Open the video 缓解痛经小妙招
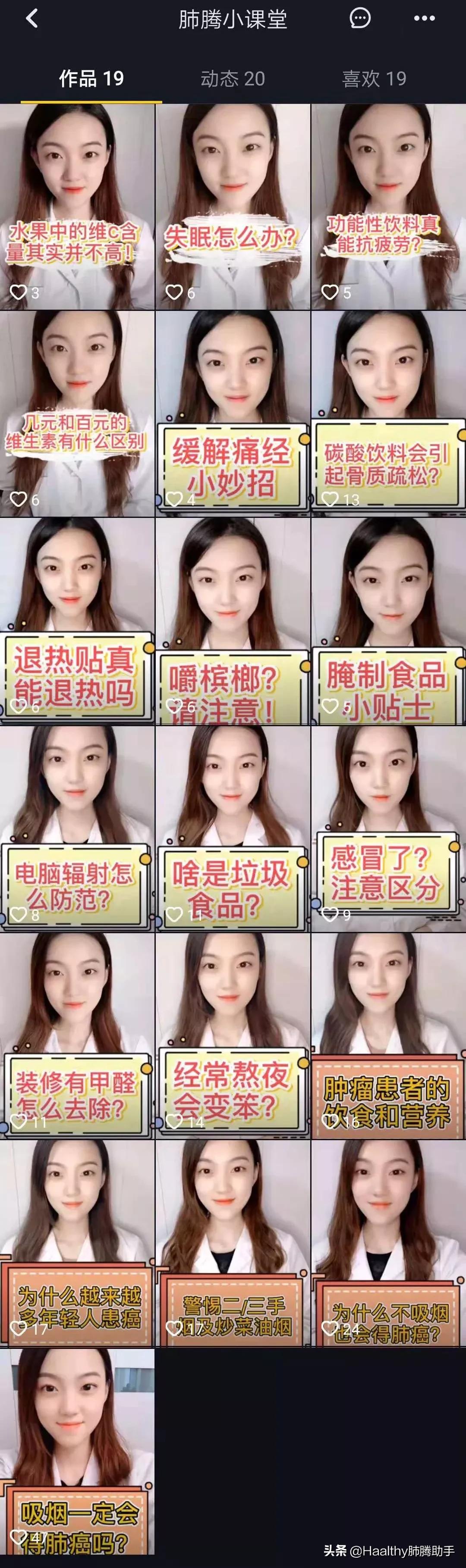The image size is (466, 1568). coord(233,414)
